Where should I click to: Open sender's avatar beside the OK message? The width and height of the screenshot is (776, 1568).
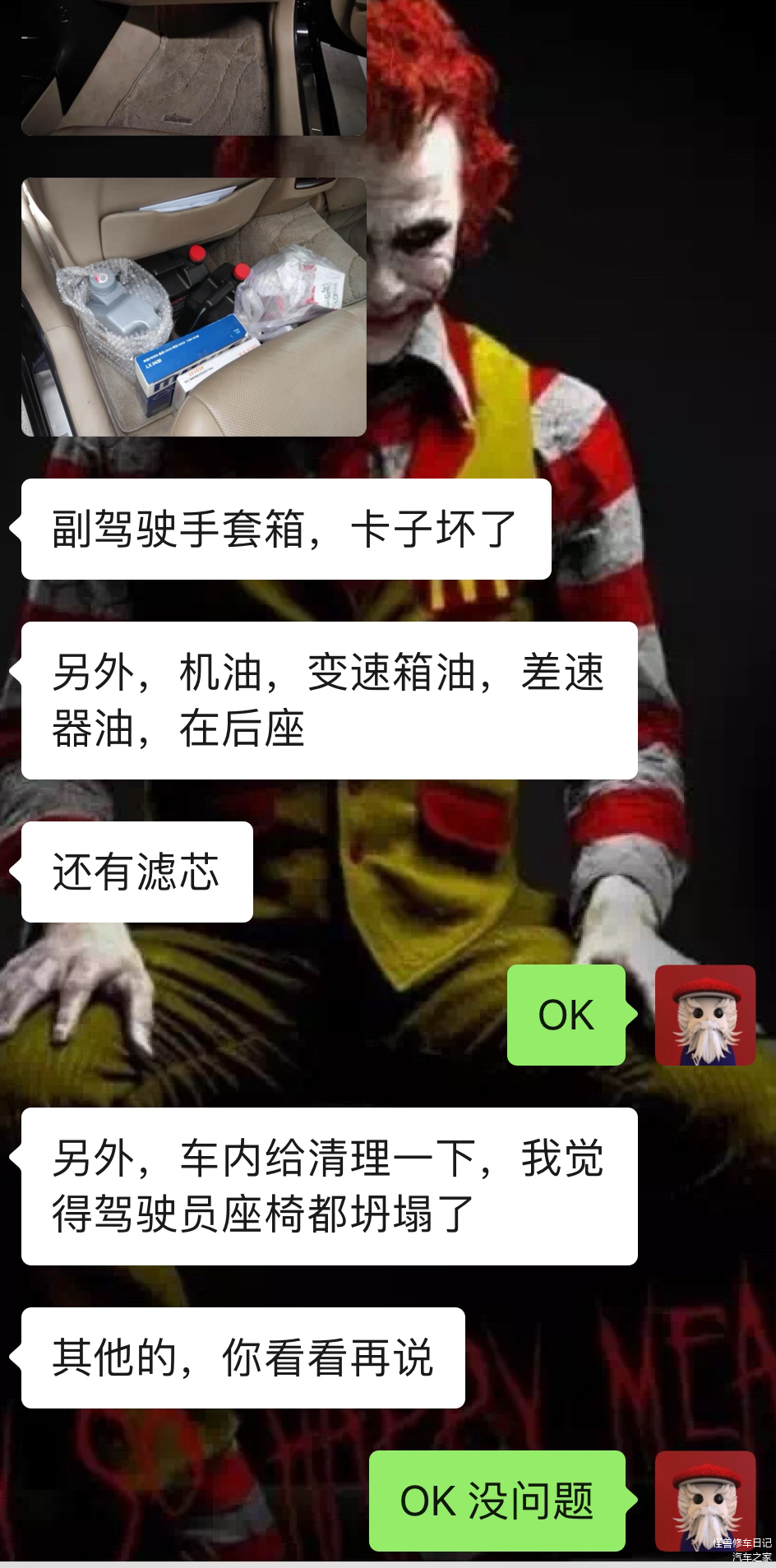click(704, 1015)
